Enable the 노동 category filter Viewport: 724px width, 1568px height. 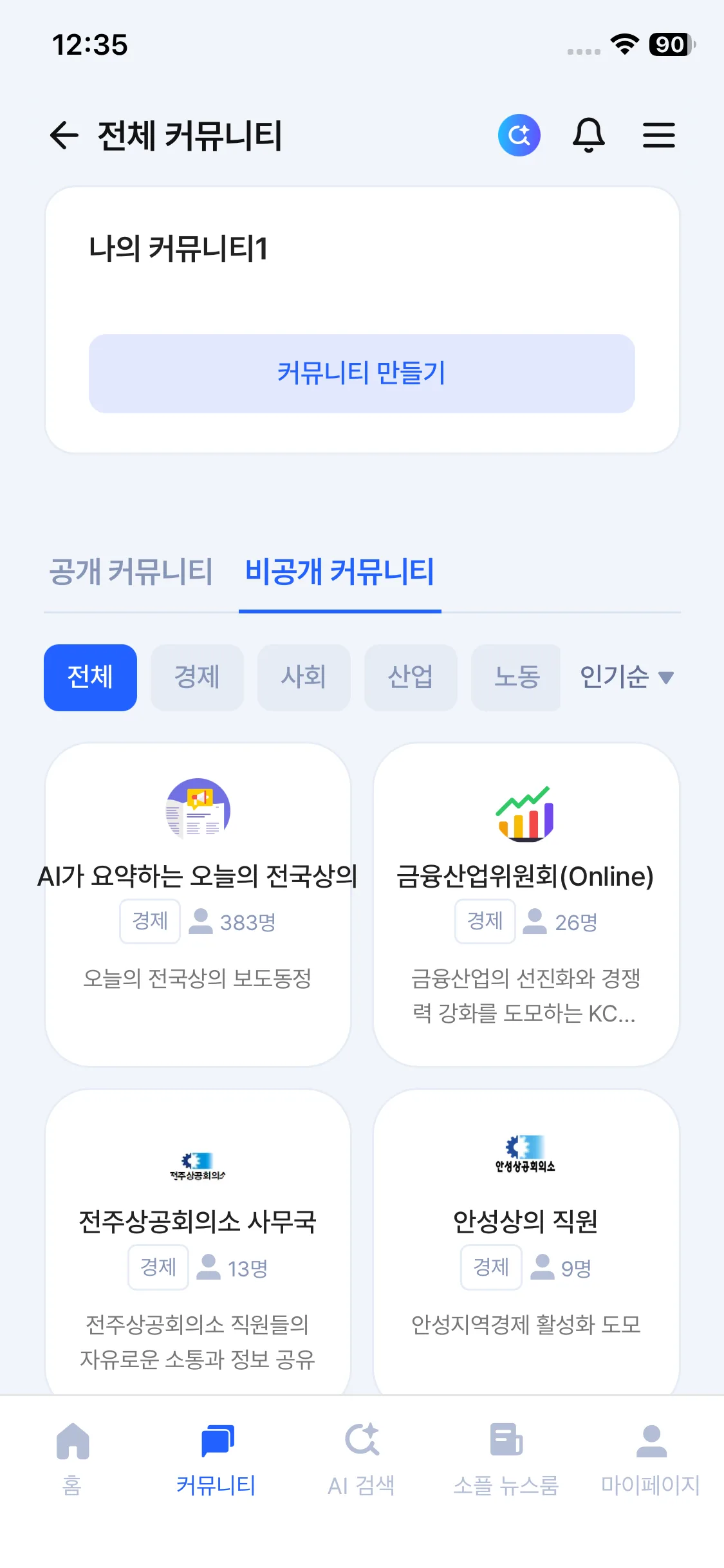(x=515, y=678)
